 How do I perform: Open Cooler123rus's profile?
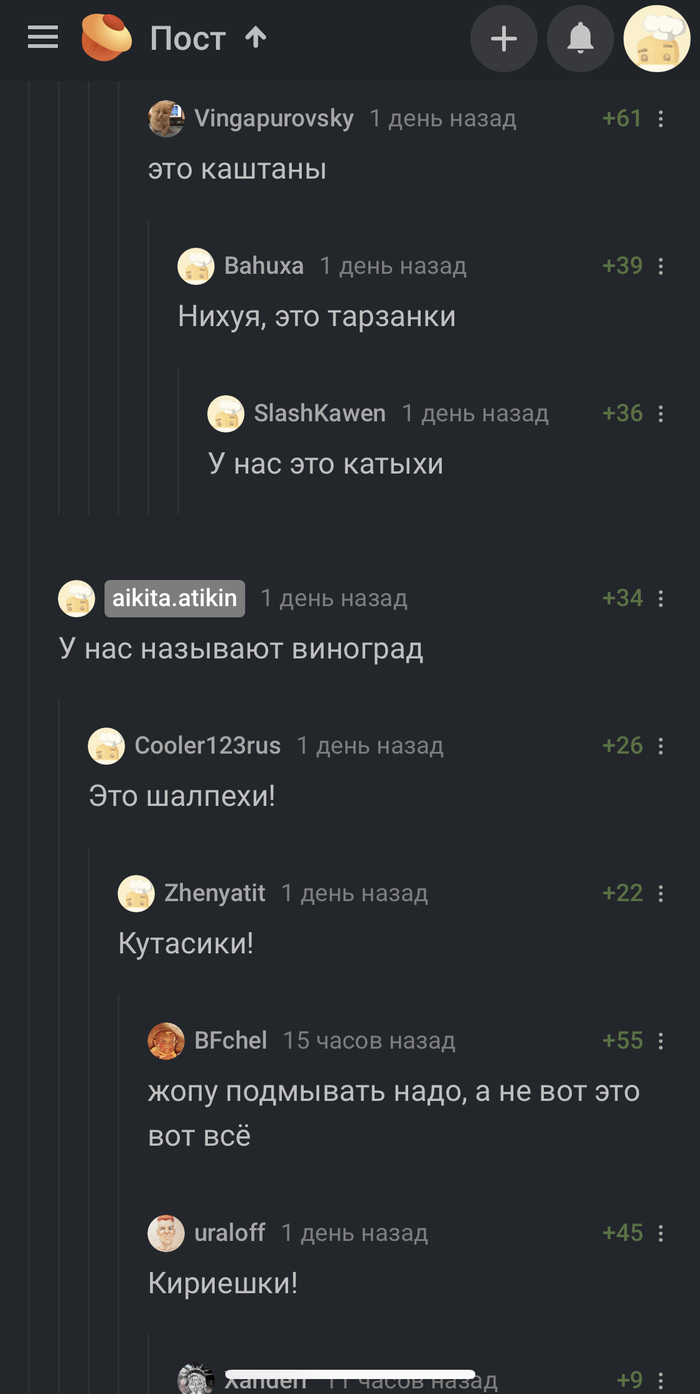pyautogui.click(x=207, y=746)
